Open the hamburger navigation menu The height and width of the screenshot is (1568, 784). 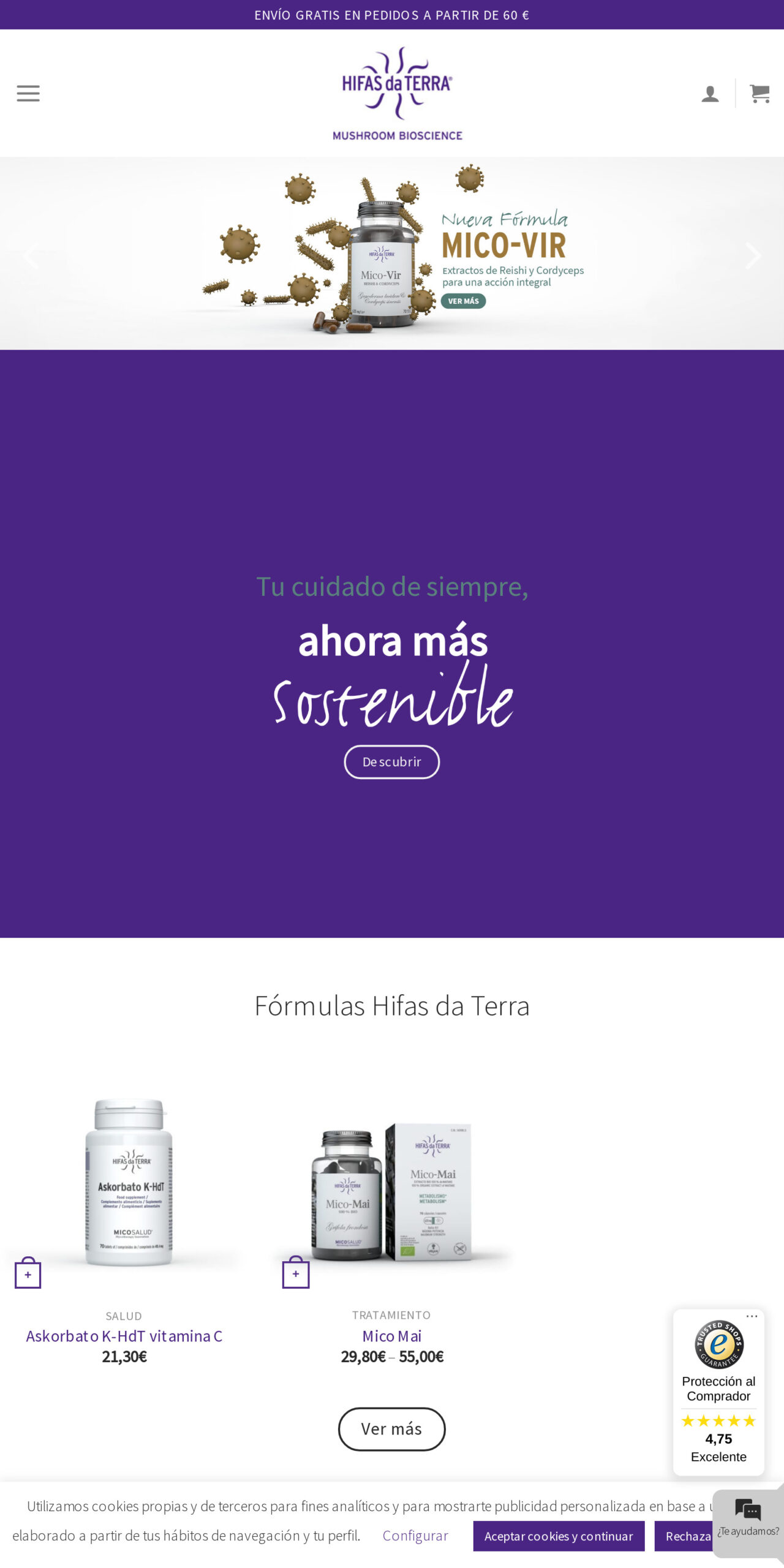pos(28,92)
